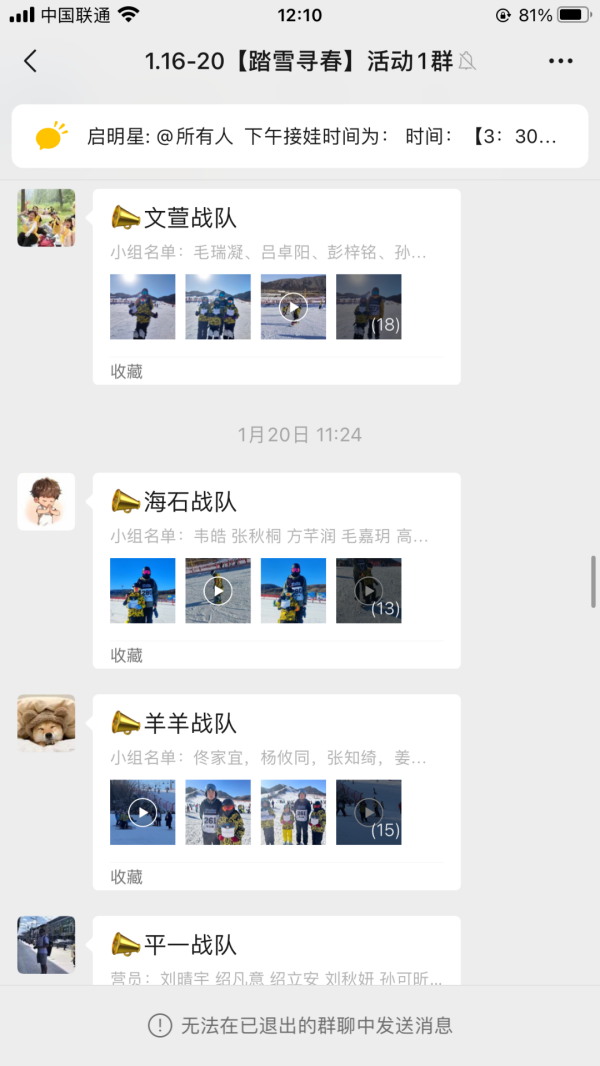Open 羊羊战队 sender's shiba avatar

pos(46,724)
